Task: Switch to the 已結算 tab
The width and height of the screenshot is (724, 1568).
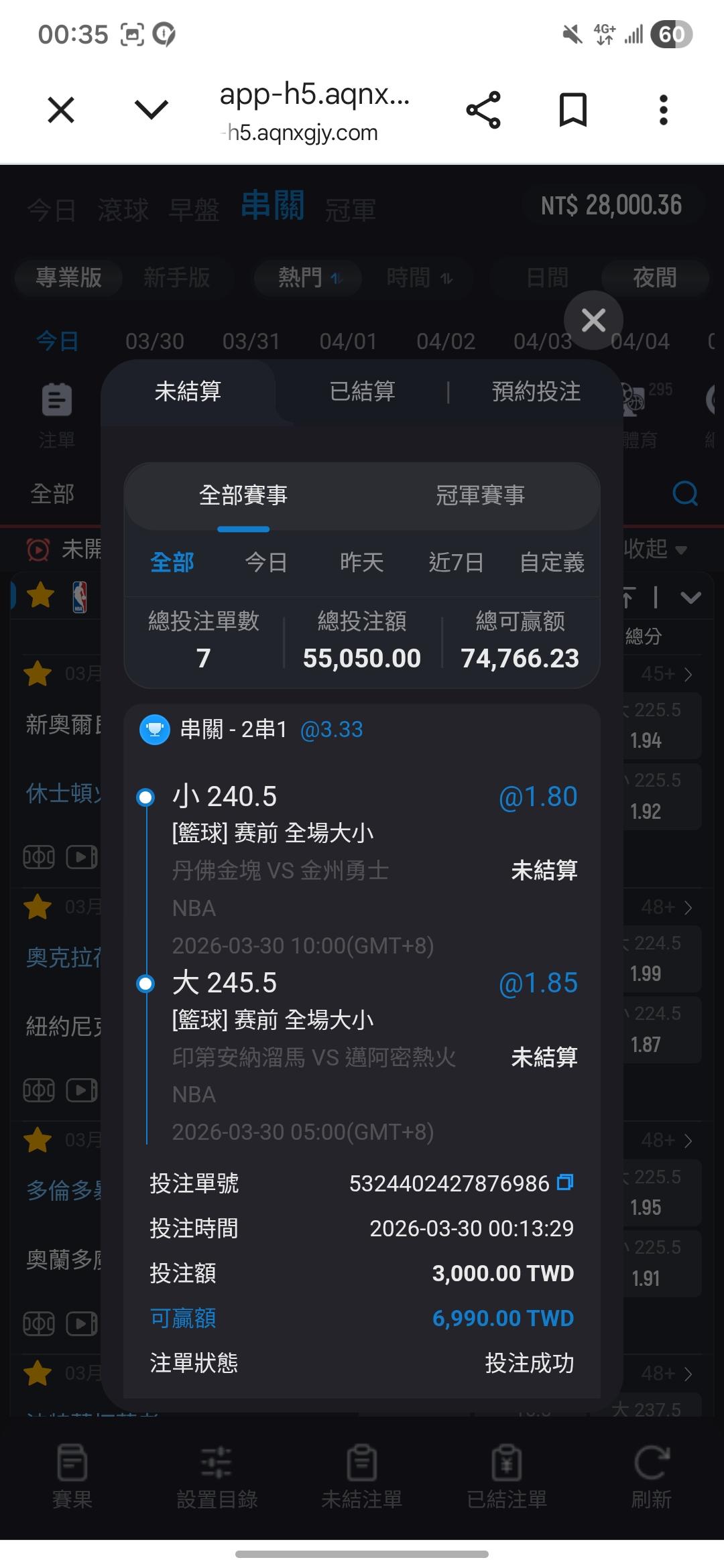Action: pos(362,391)
